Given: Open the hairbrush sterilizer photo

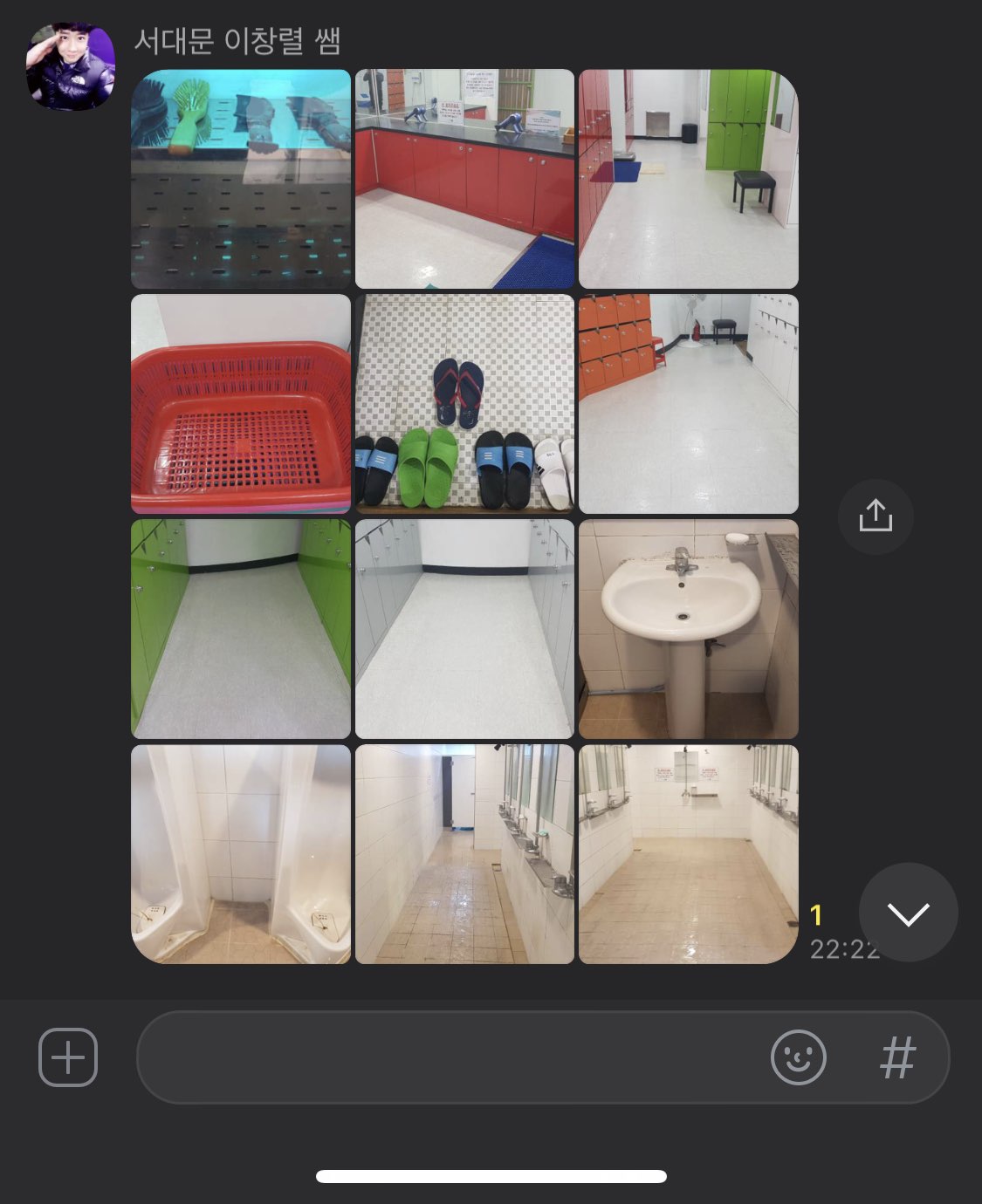Looking at the screenshot, I should 241,179.
